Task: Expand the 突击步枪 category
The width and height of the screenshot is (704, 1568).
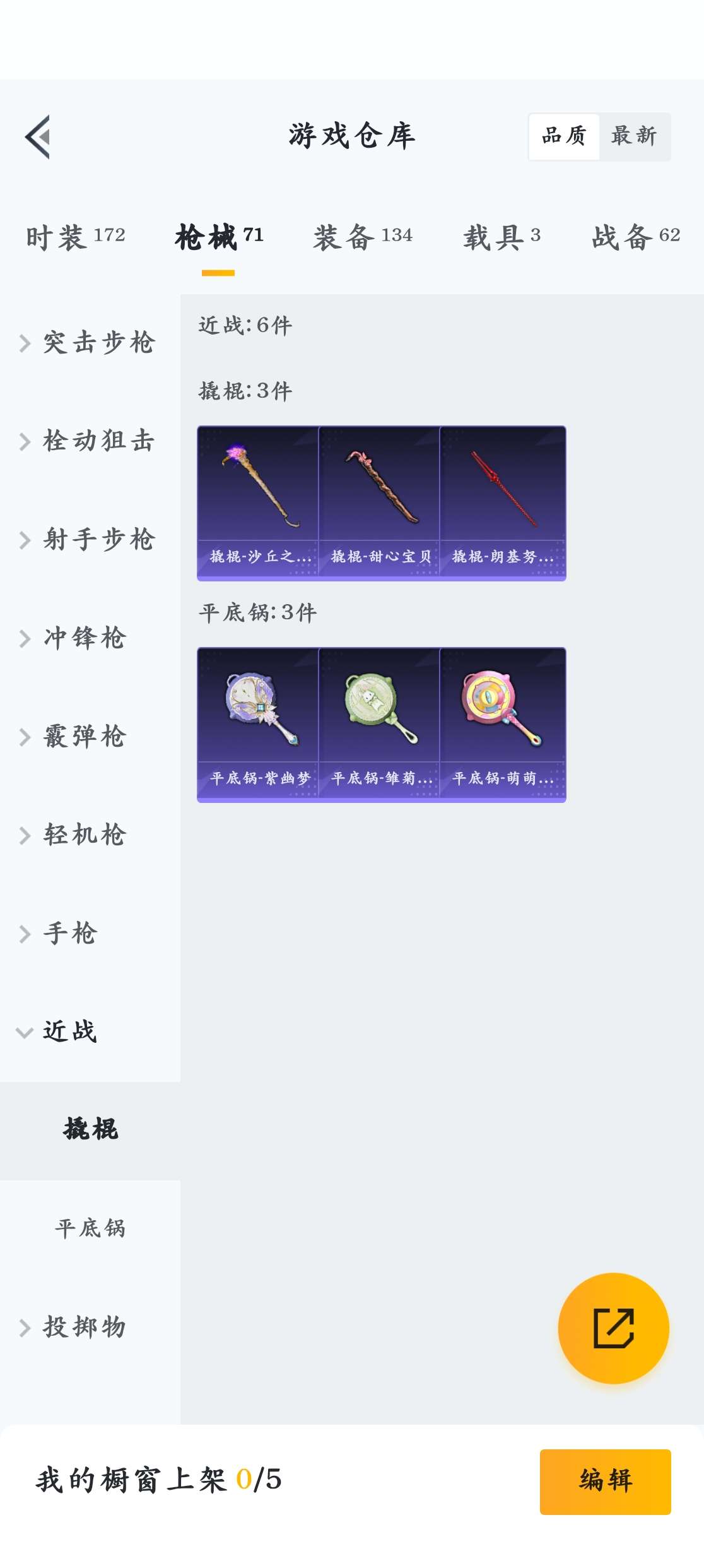Action: point(90,343)
